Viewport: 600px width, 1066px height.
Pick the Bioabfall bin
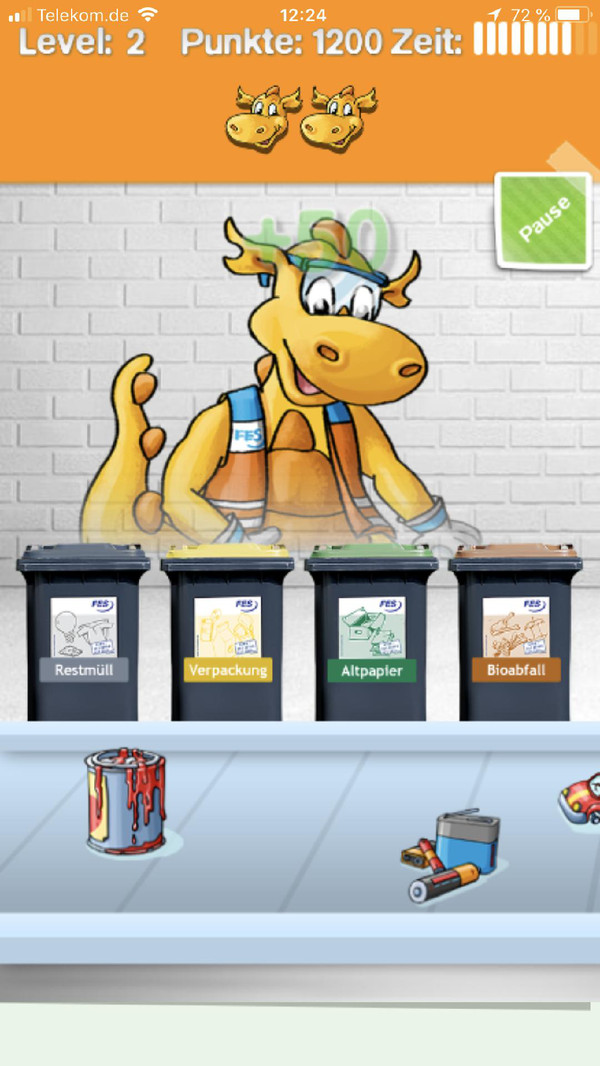pyautogui.click(x=515, y=635)
